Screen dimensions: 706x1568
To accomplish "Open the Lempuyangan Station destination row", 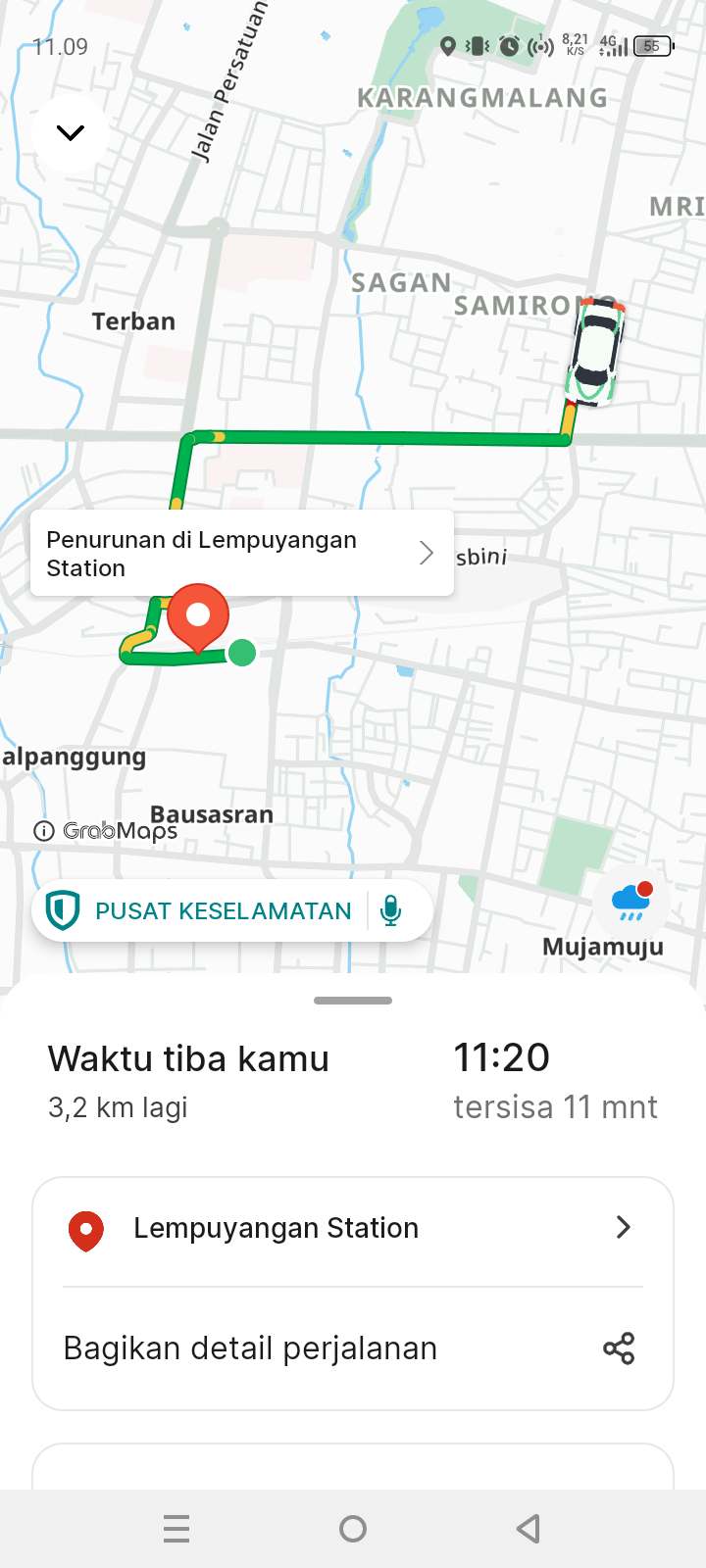I will [353, 1228].
